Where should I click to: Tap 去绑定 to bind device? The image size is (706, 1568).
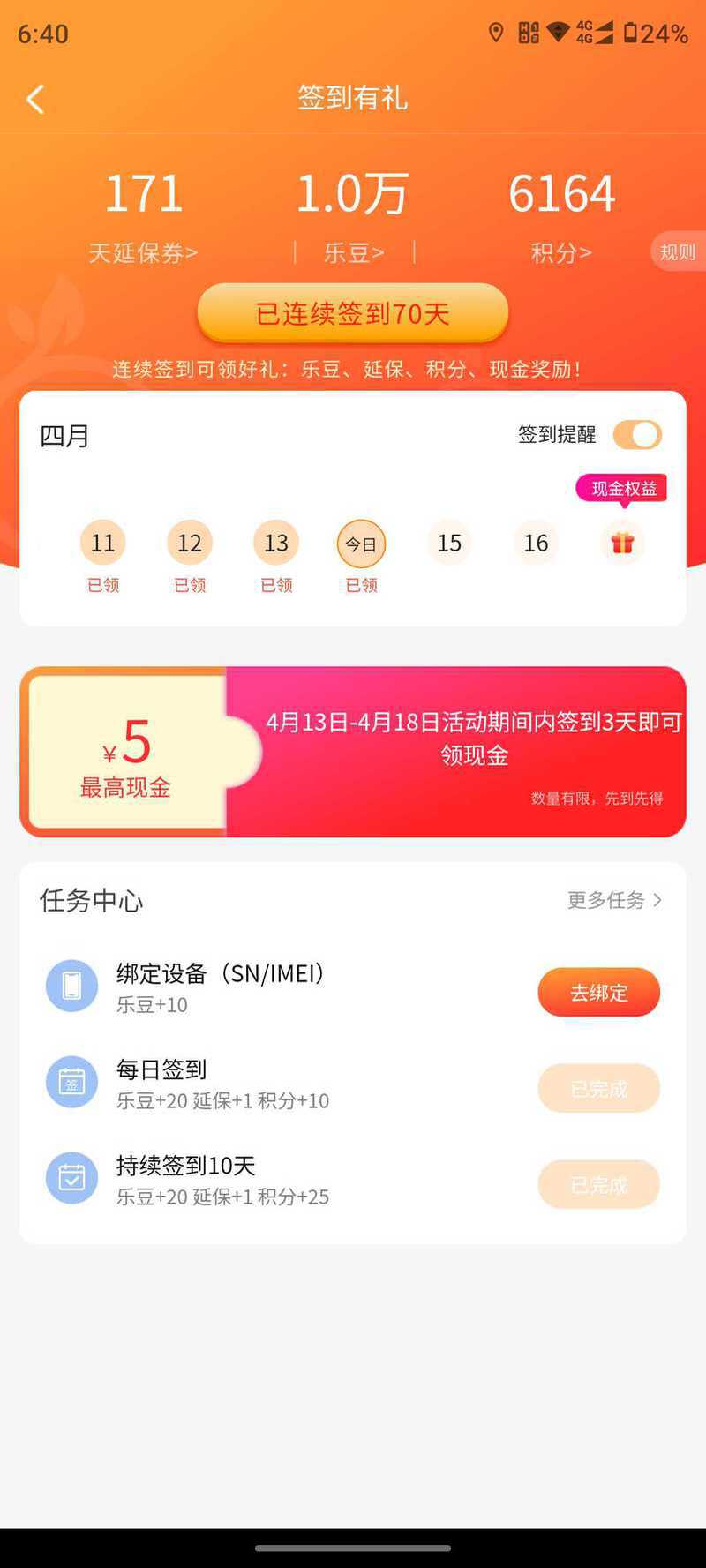pyautogui.click(x=598, y=993)
